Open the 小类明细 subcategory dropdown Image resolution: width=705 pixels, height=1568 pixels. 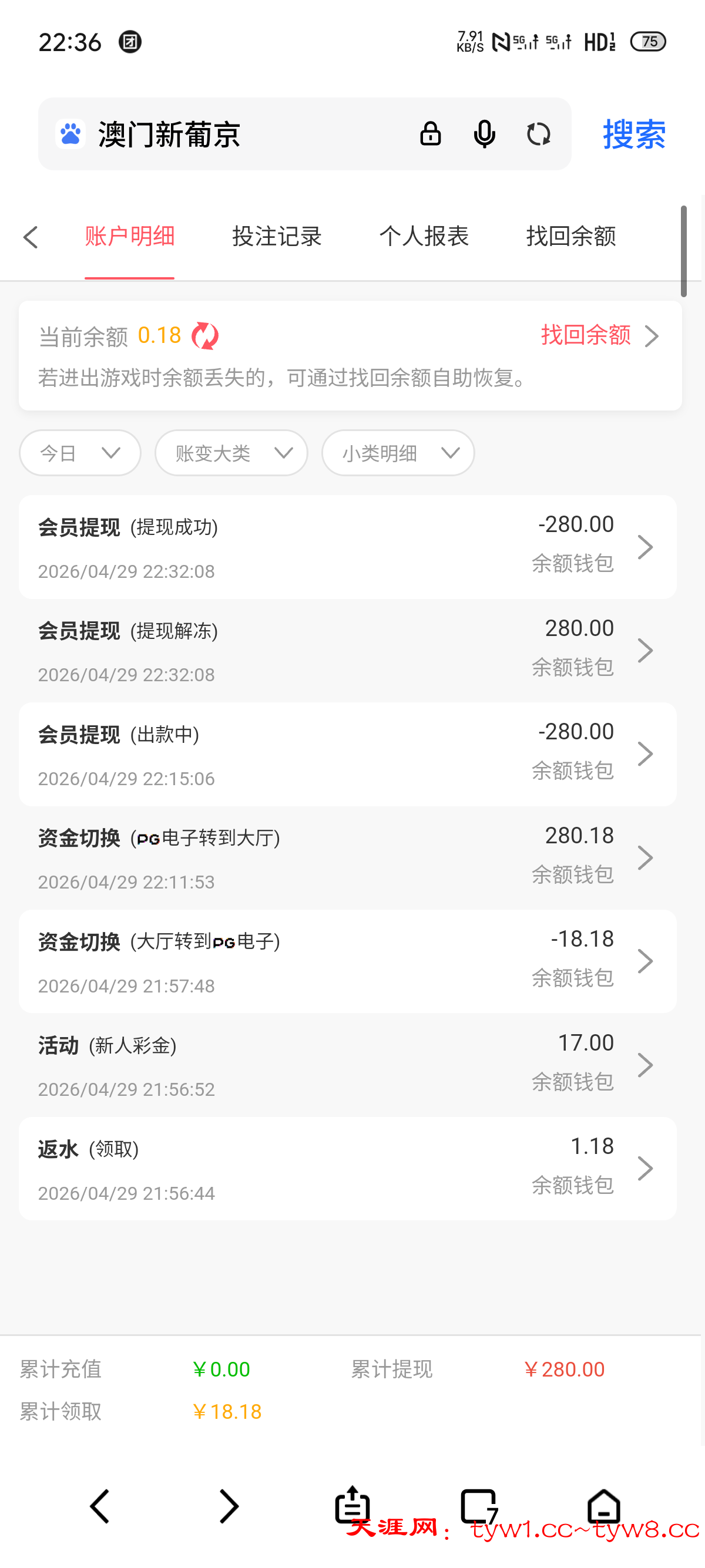[x=398, y=453]
